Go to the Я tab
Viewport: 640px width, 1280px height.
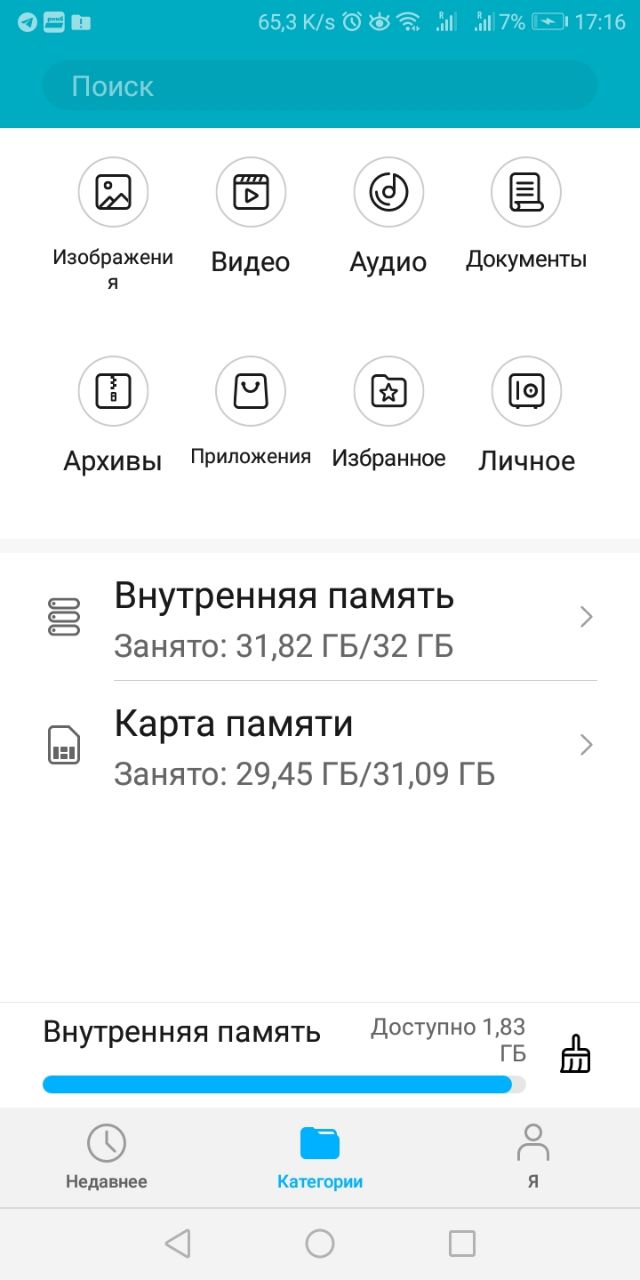pyautogui.click(x=533, y=1157)
